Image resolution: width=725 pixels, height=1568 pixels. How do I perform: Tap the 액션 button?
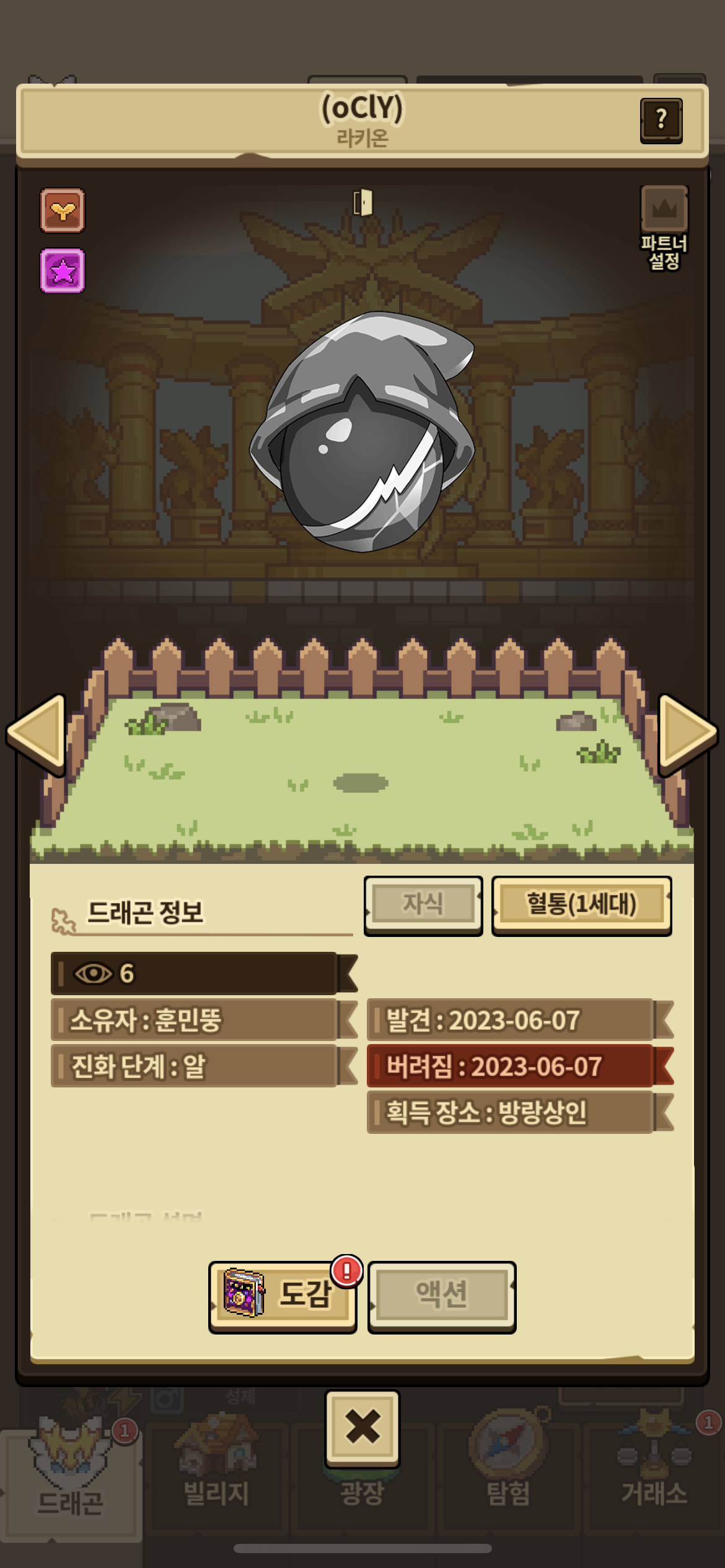click(x=442, y=1296)
